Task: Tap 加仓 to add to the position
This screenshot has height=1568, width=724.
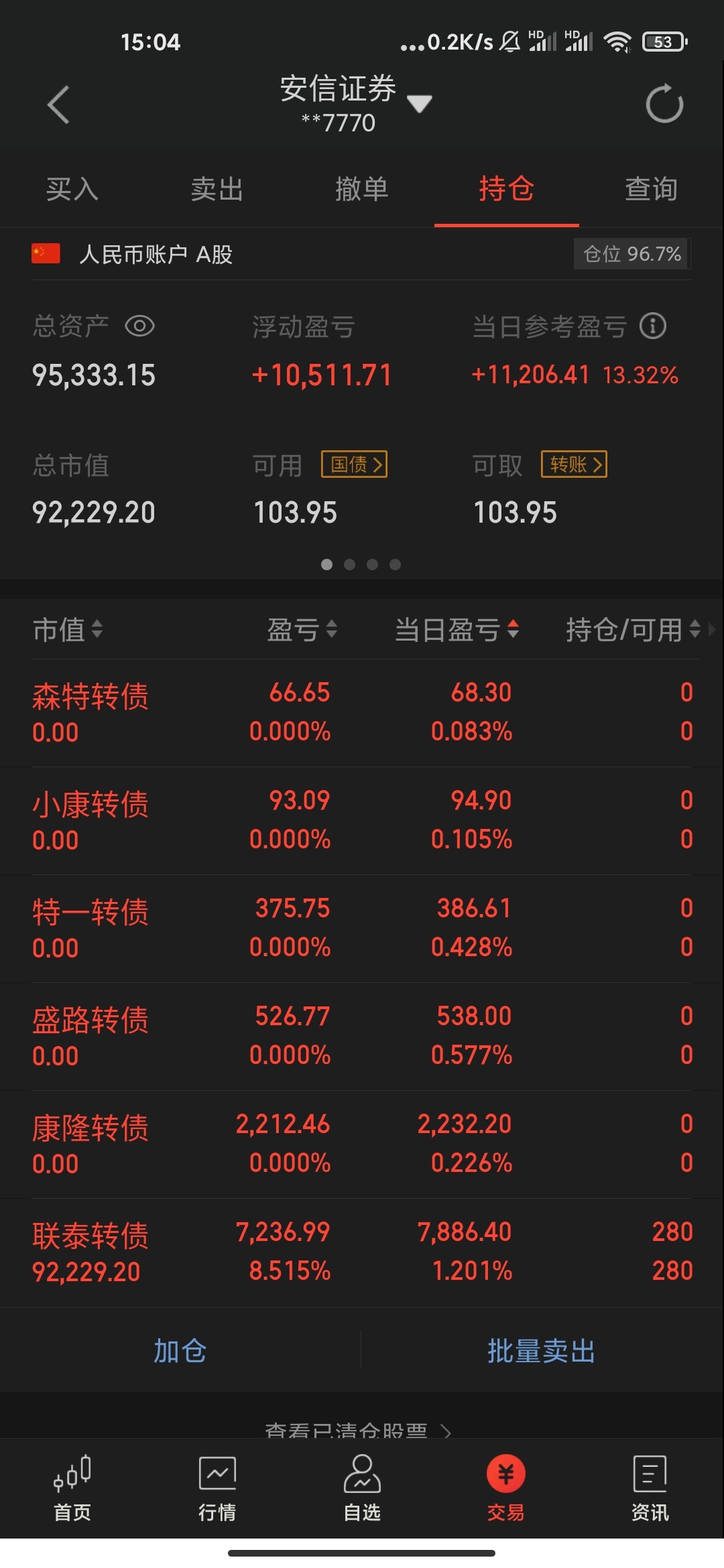Action: point(180,1350)
